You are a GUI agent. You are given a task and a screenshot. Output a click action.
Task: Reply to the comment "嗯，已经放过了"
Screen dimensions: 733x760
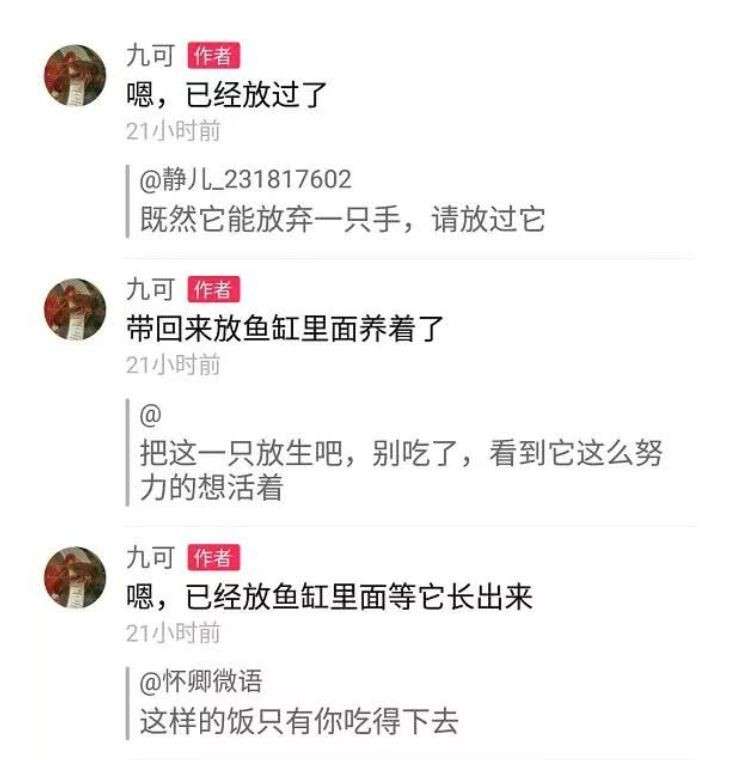pos(228,96)
